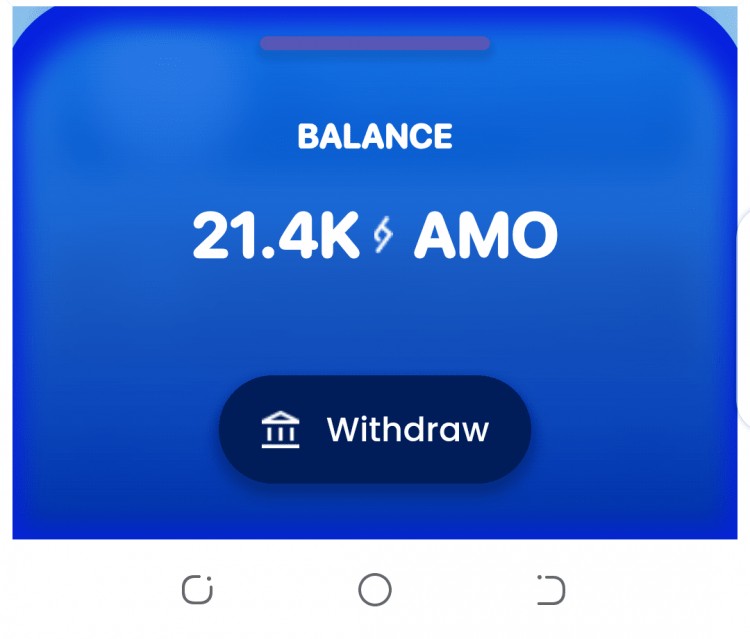Tap the Withdraw button
The height and width of the screenshot is (639, 750).
(375, 430)
